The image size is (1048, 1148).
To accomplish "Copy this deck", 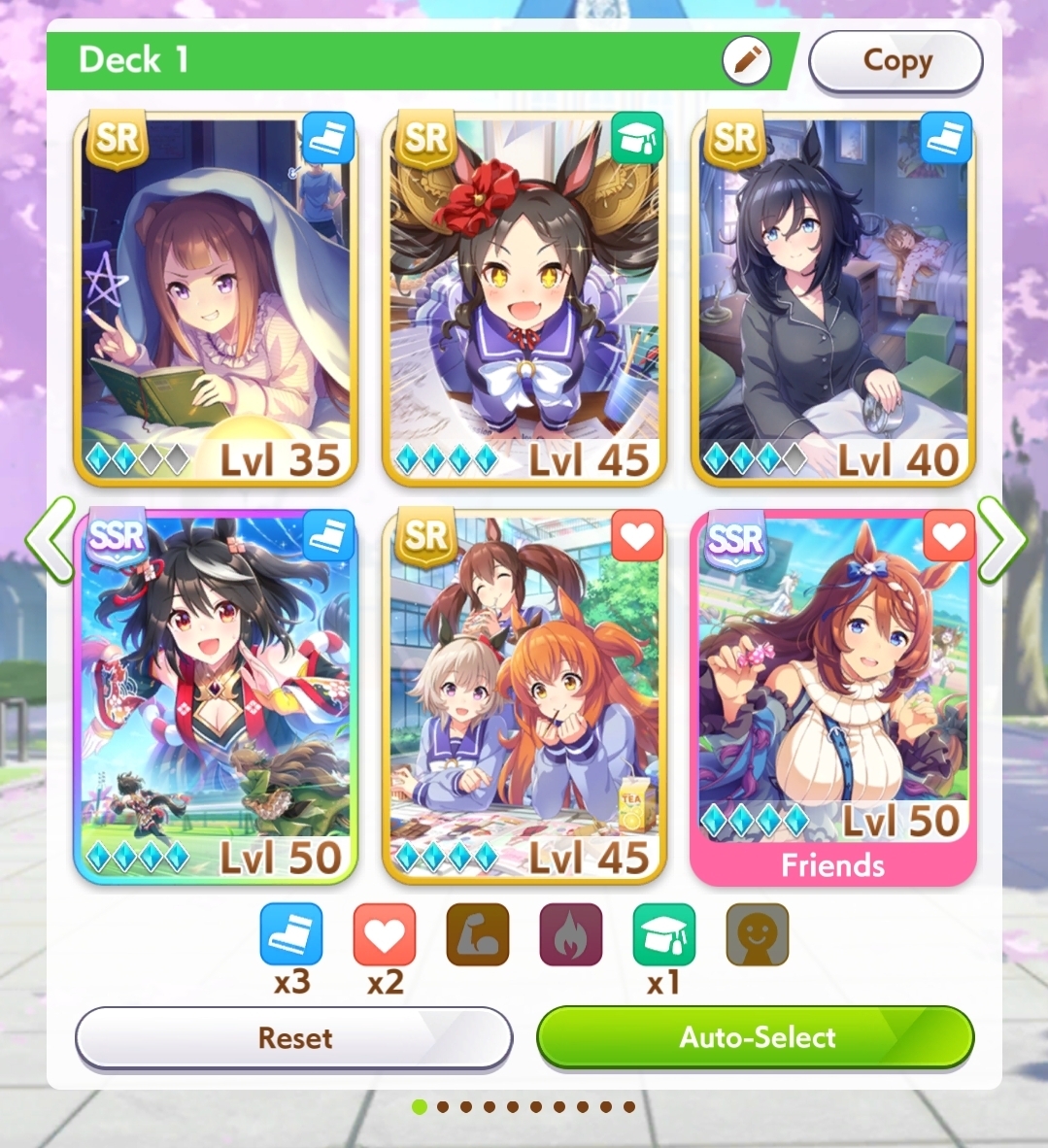I will pyautogui.click(x=896, y=62).
